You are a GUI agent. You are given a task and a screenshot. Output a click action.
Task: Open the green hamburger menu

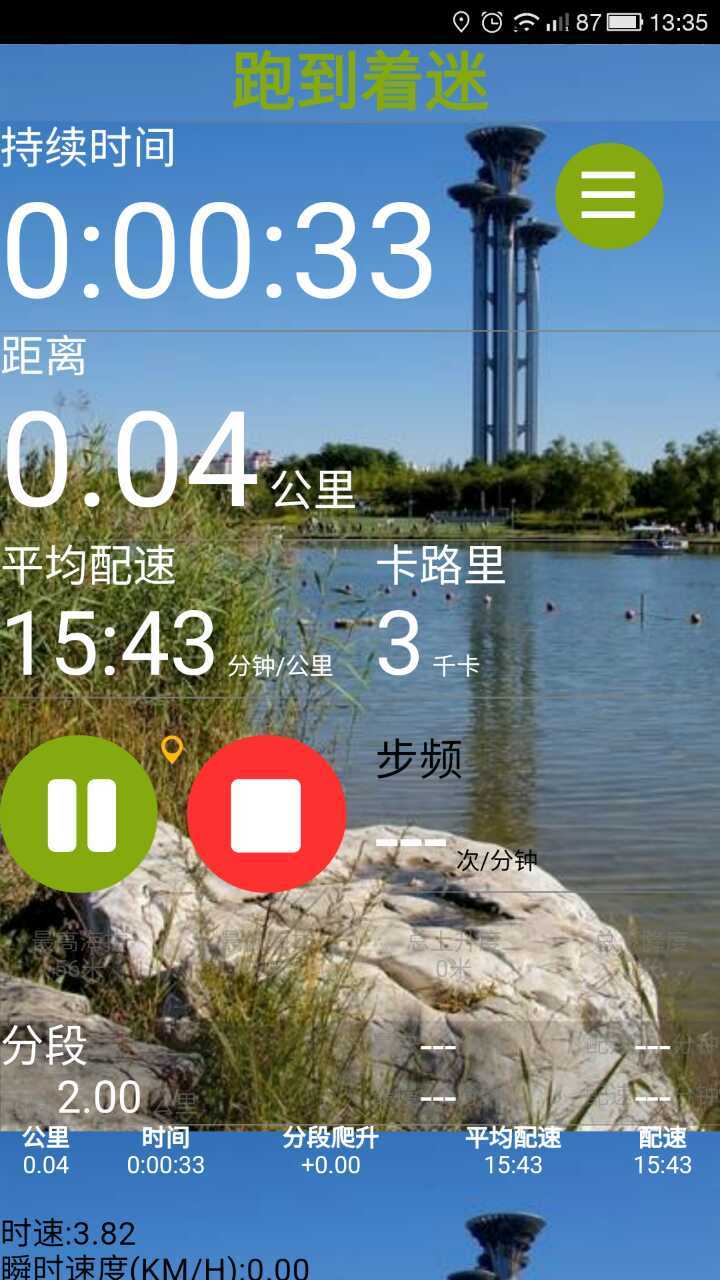tap(609, 196)
